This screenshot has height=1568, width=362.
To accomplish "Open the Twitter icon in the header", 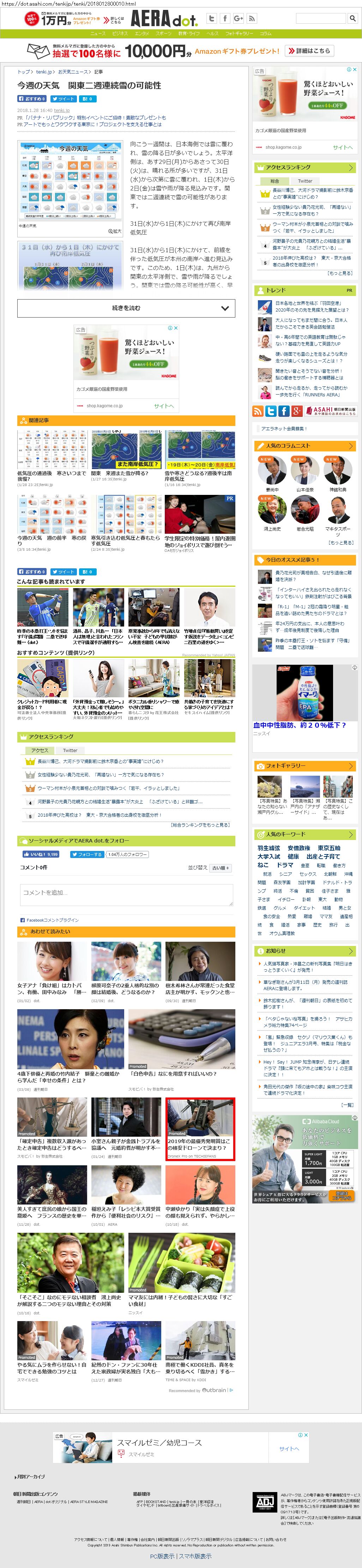I will [211, 19].
